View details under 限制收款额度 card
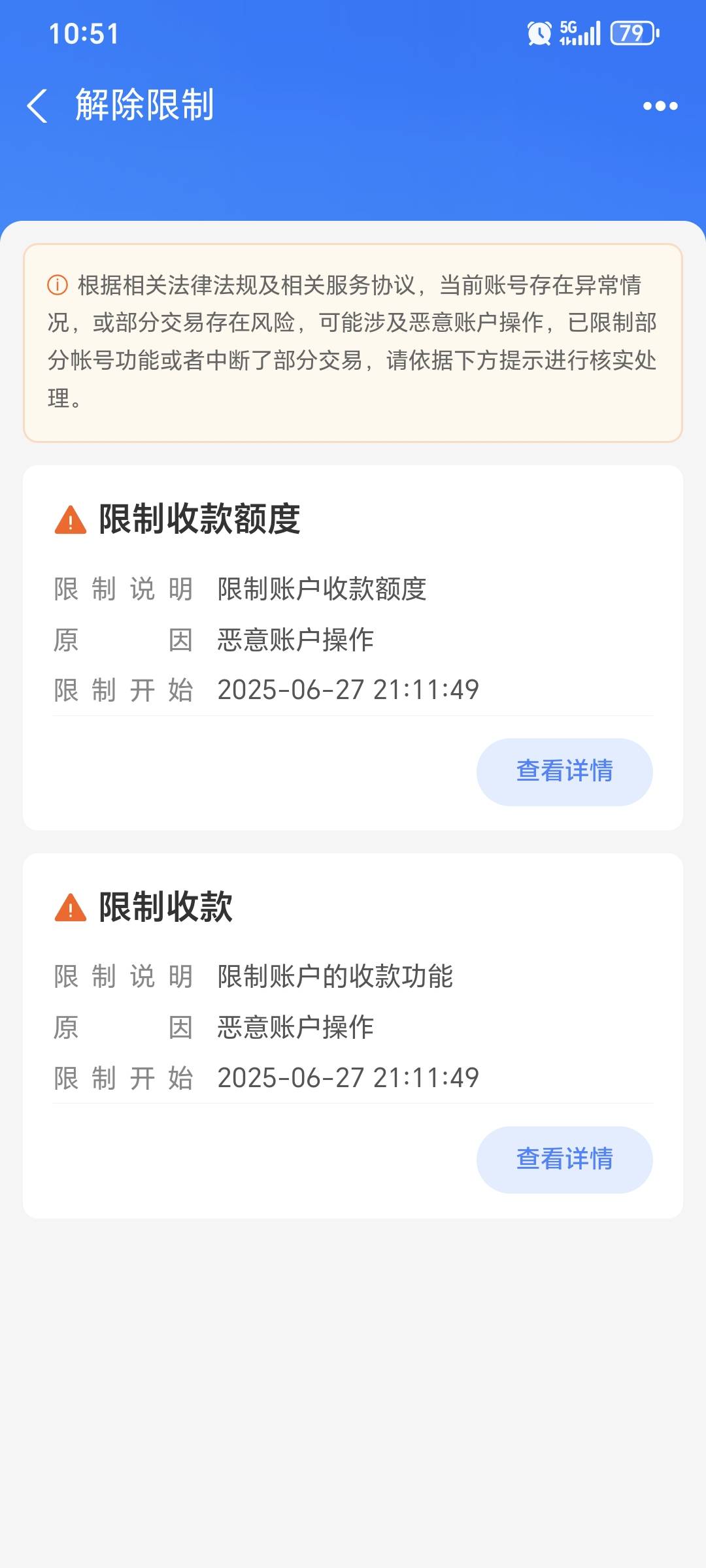The height and width of the screenshot is (1568, 706). coord(564,772)
